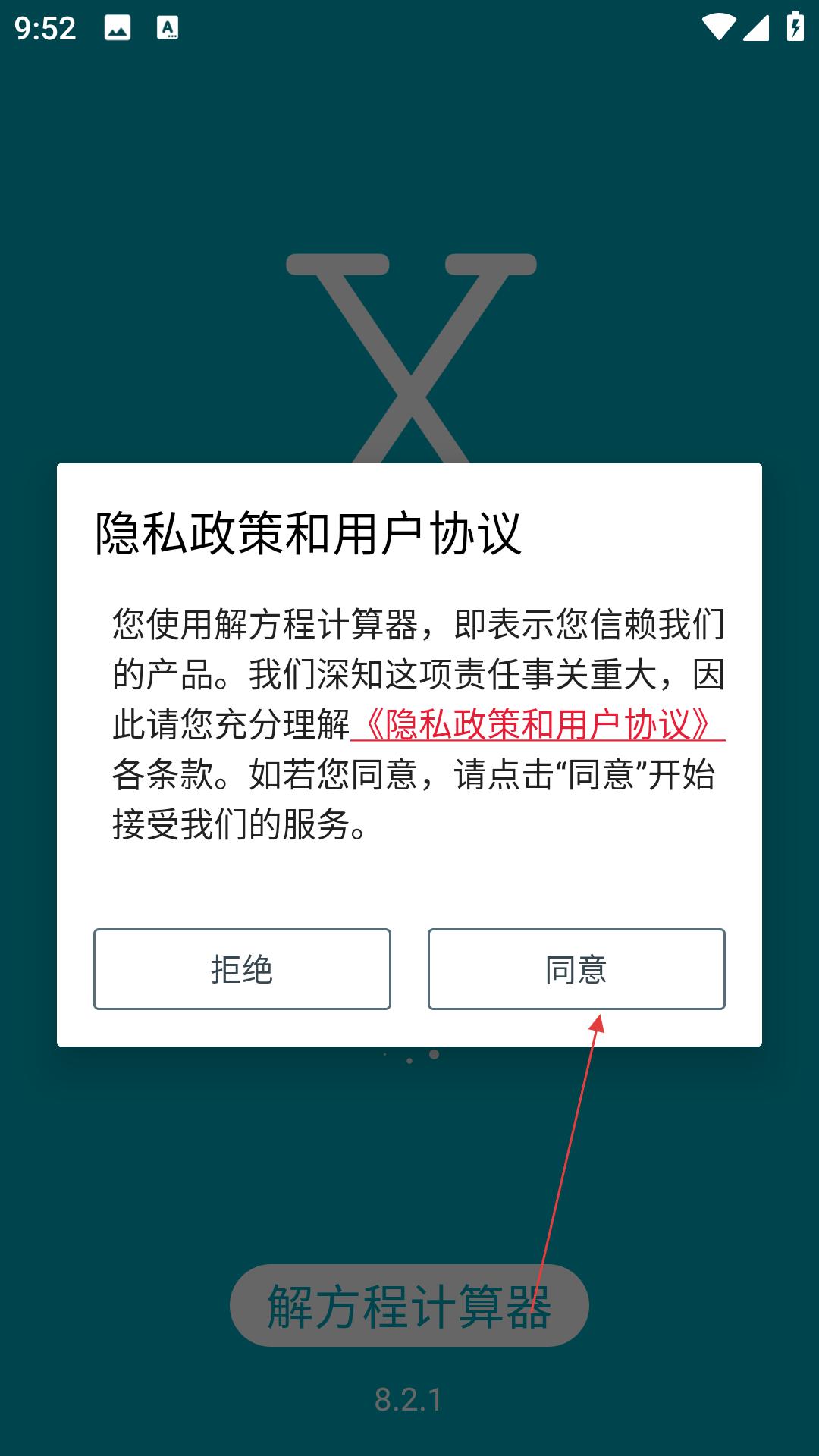This screenshot has height=1456, width=819.
Task: Tap 拒绝 to decline the agreement
Action: click(242, 969)
